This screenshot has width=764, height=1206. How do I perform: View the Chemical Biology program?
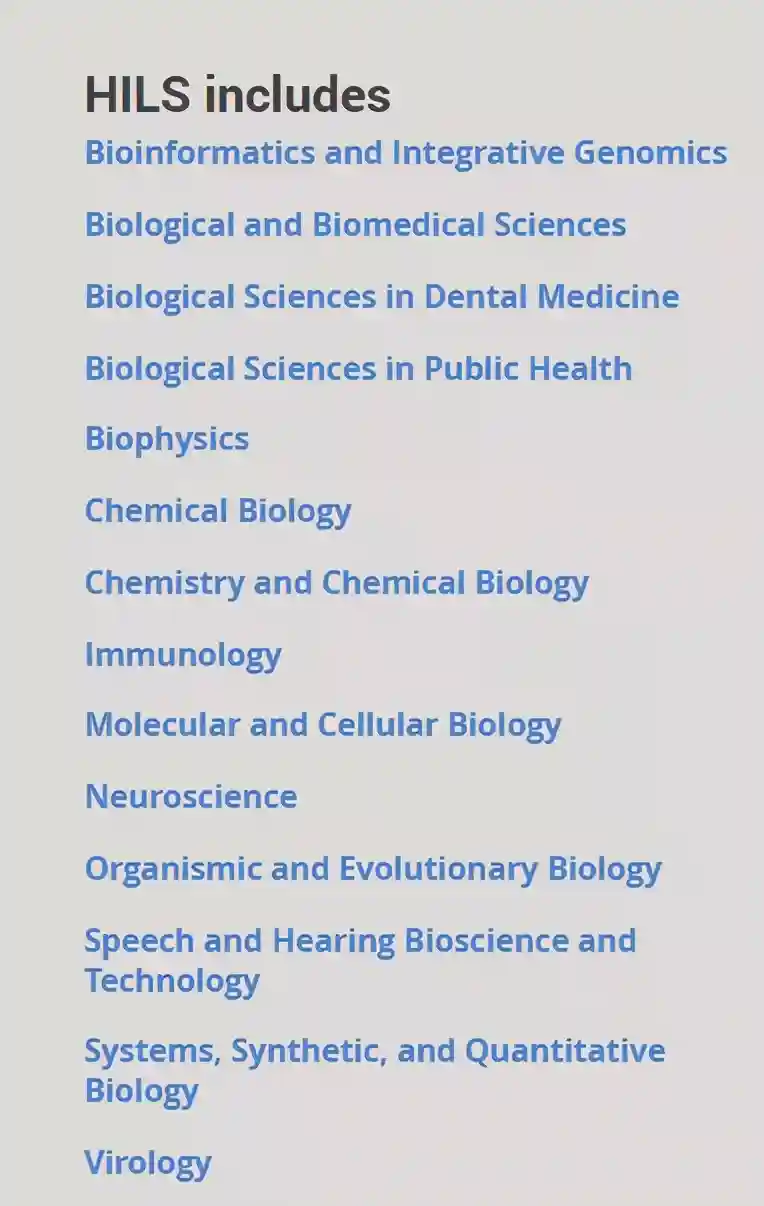pos(218,511)
